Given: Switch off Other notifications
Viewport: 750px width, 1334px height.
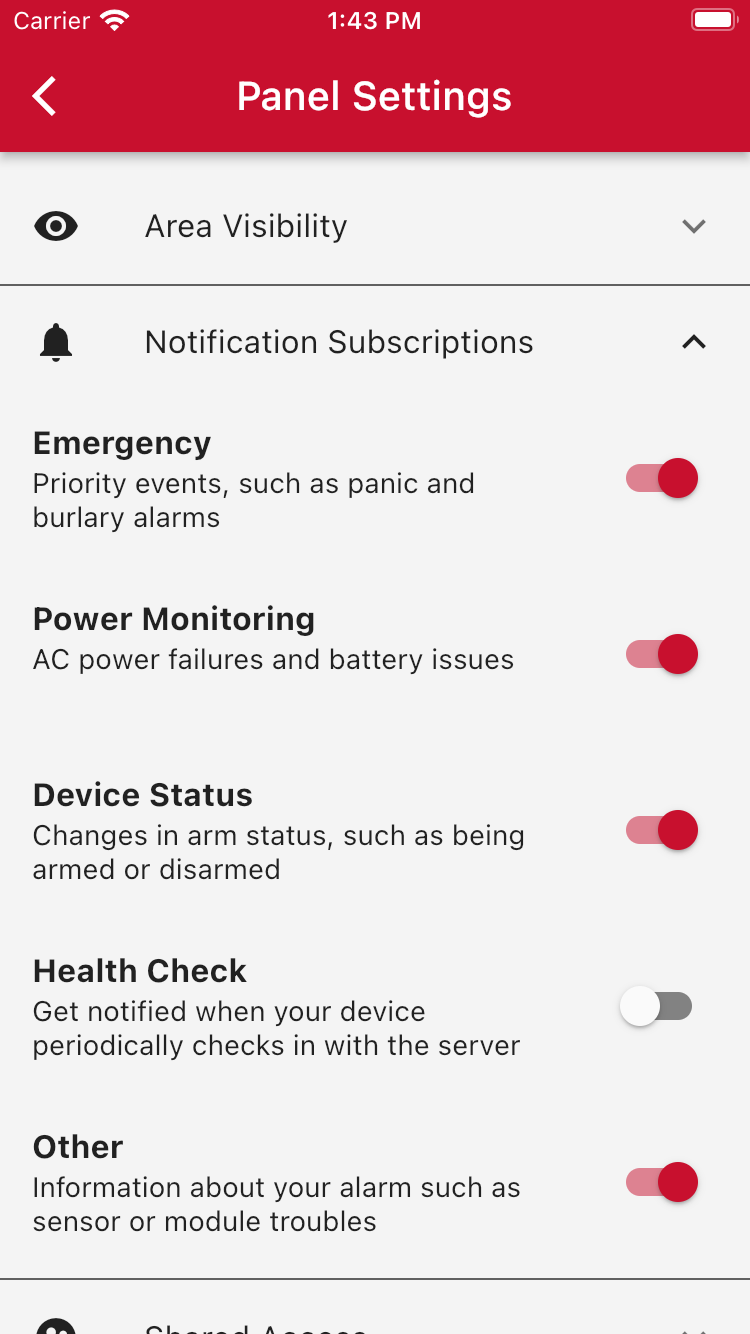Looking at the screenshot, I should (662, 1182).
